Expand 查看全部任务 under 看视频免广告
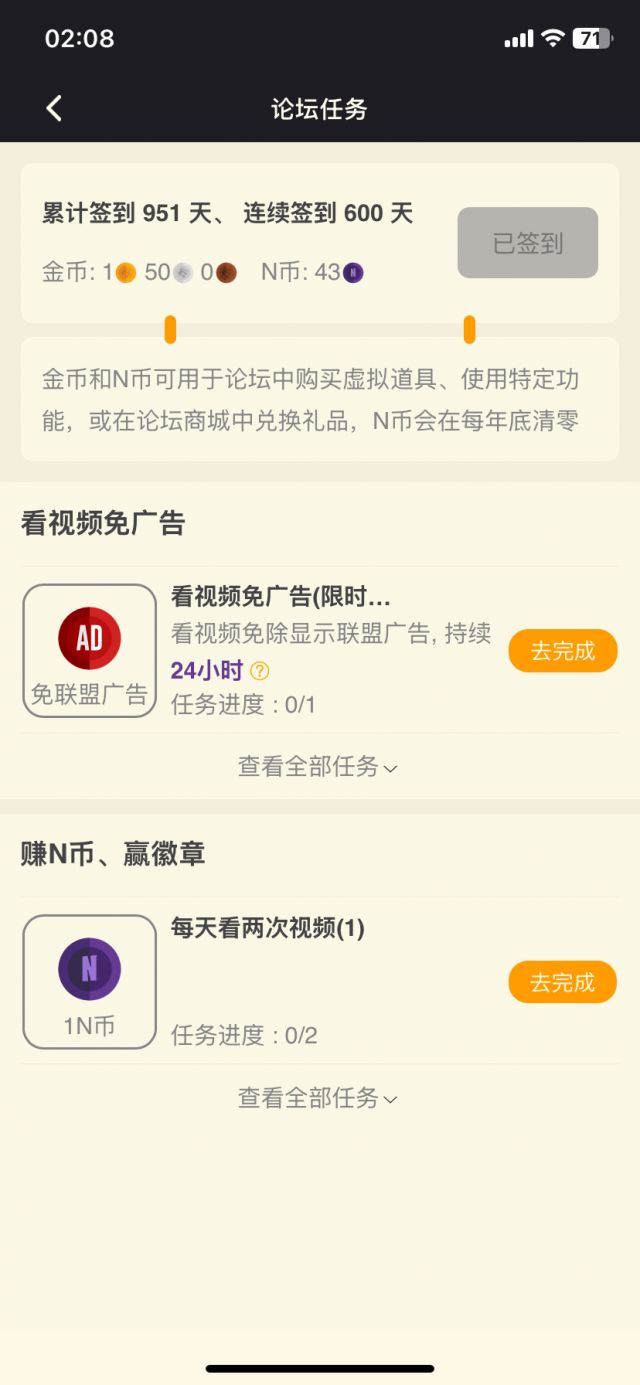The height and width of the screenshot is (1385, 640). click(x=319, y=767)
